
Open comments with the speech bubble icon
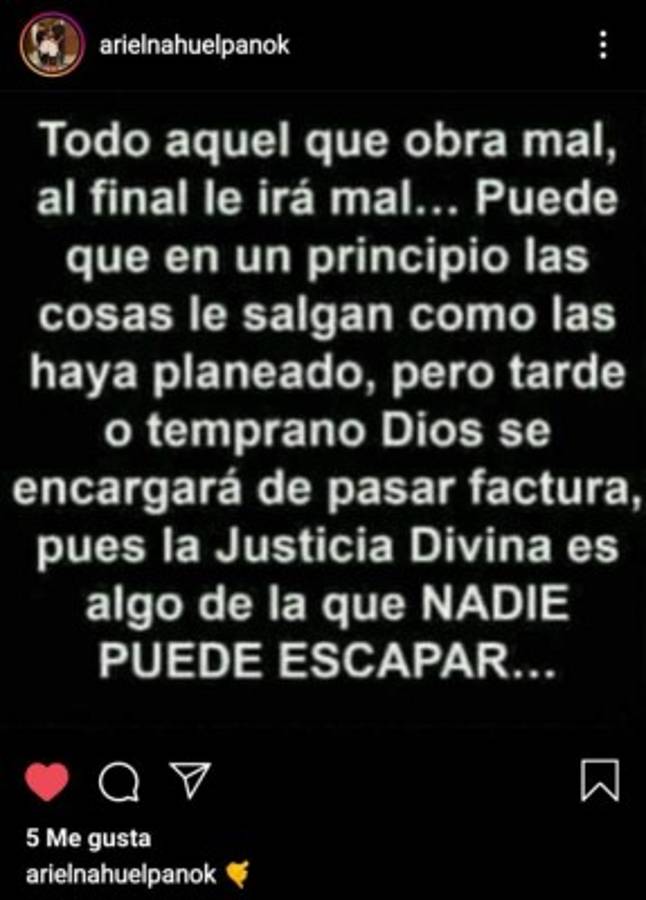pyautogui.click(x=119, y=781)
